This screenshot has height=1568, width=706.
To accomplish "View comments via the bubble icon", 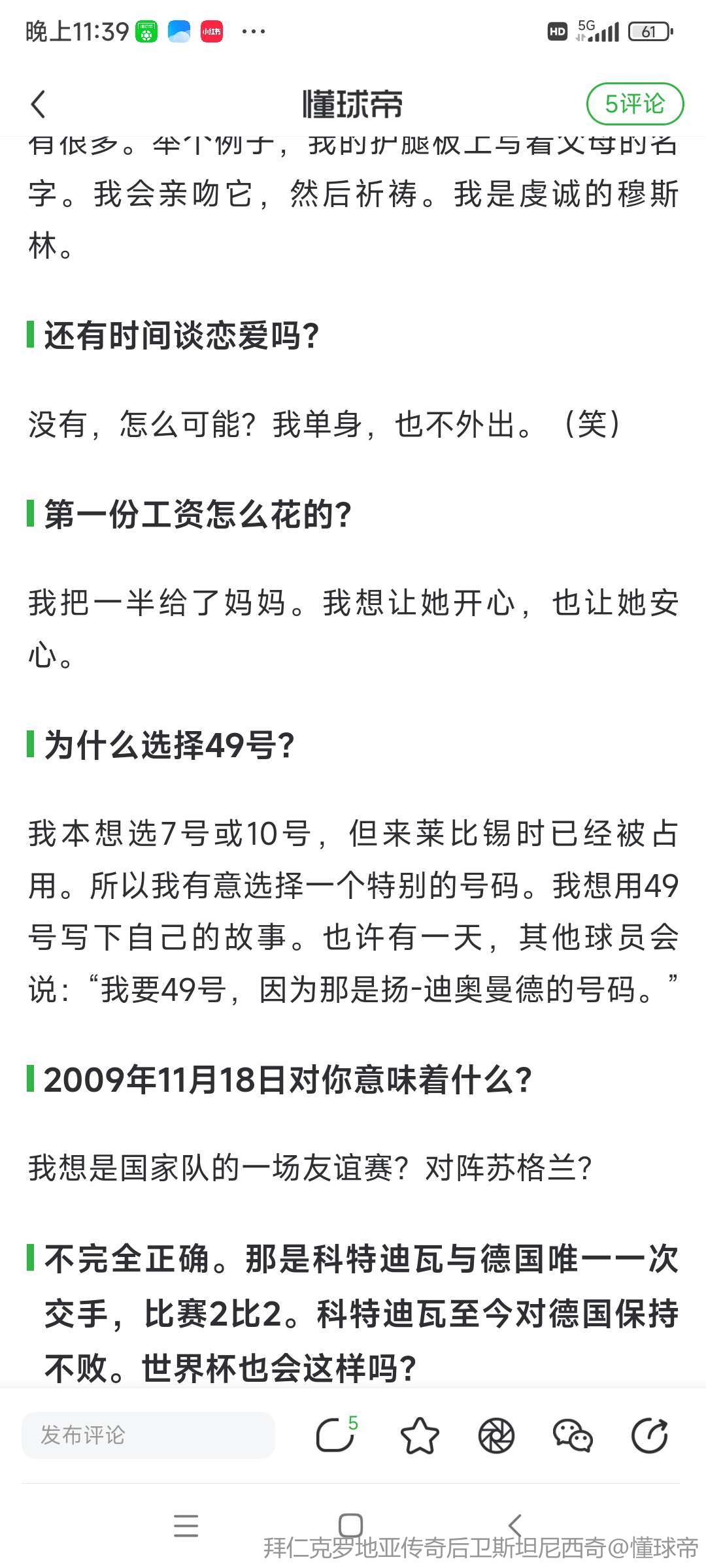I will pyautogui.click(x=335, y=1435).
